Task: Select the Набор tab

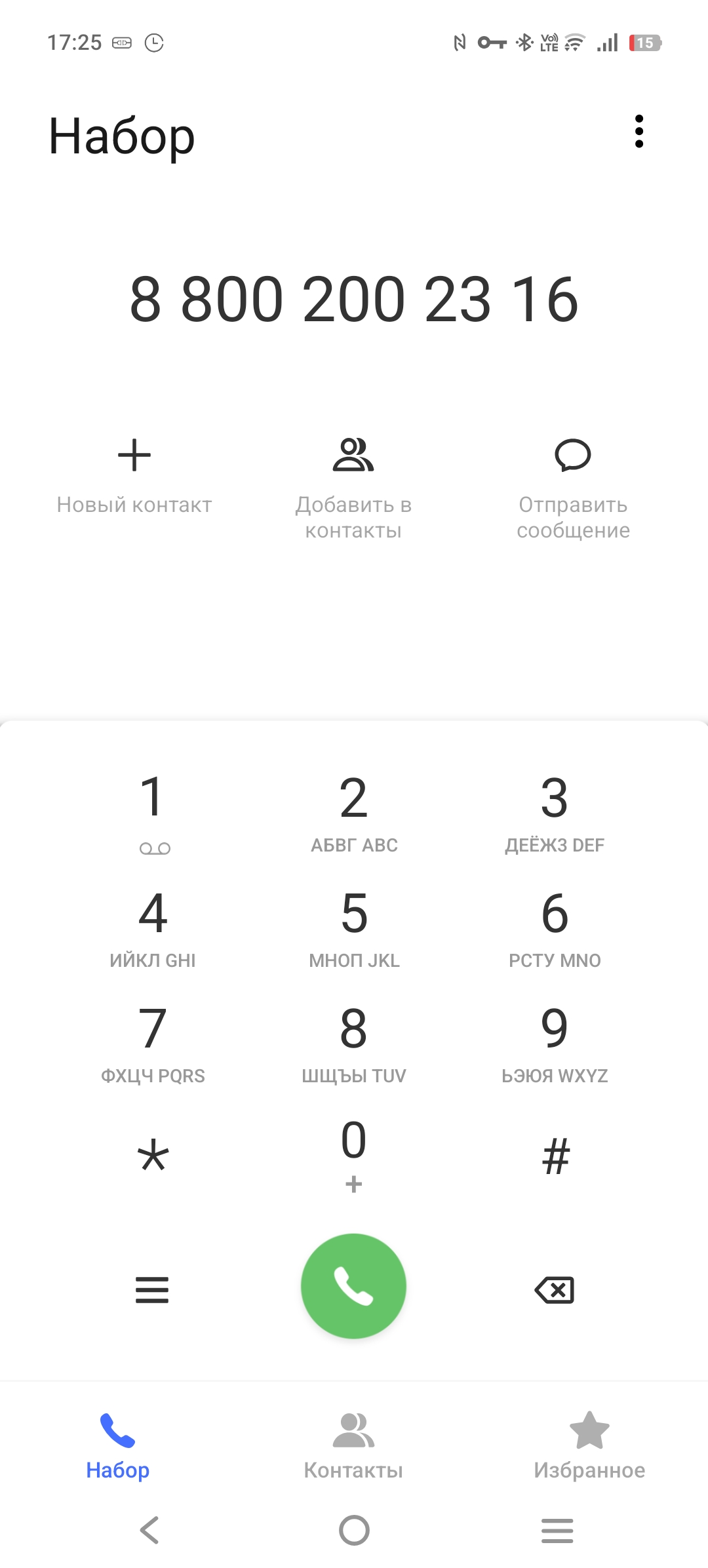Action: coord(118,1446)
